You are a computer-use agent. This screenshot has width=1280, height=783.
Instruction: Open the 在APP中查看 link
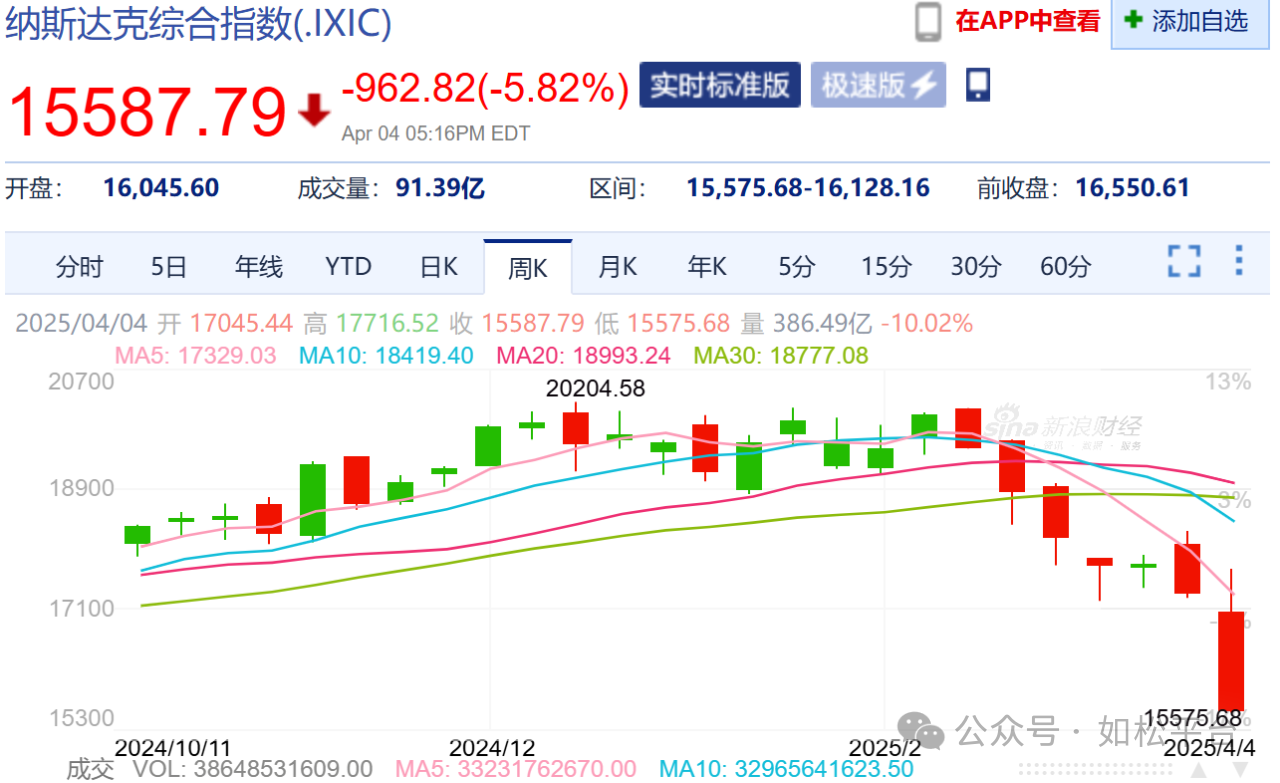click(x=1027, y=21)
